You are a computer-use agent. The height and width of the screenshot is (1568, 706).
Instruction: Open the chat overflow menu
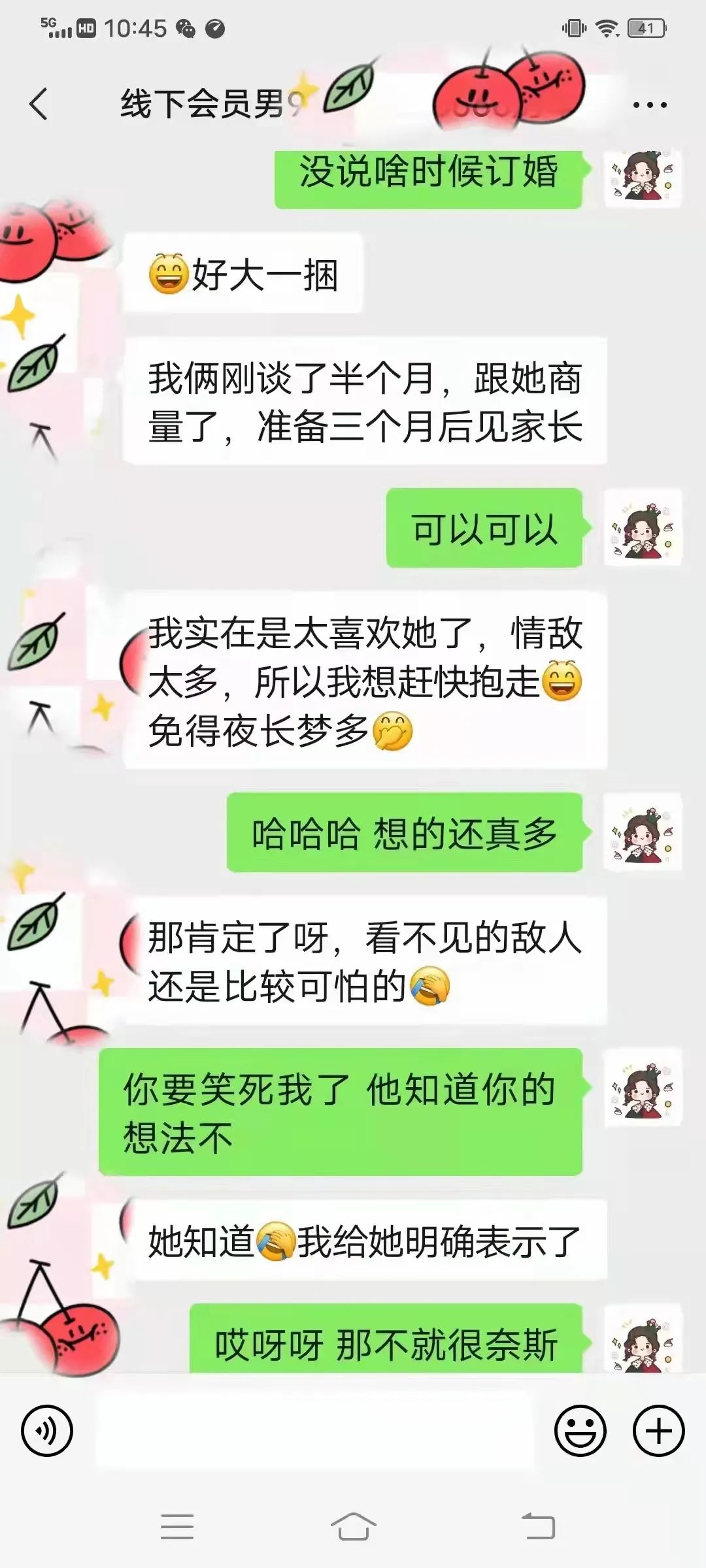(650, 105)
